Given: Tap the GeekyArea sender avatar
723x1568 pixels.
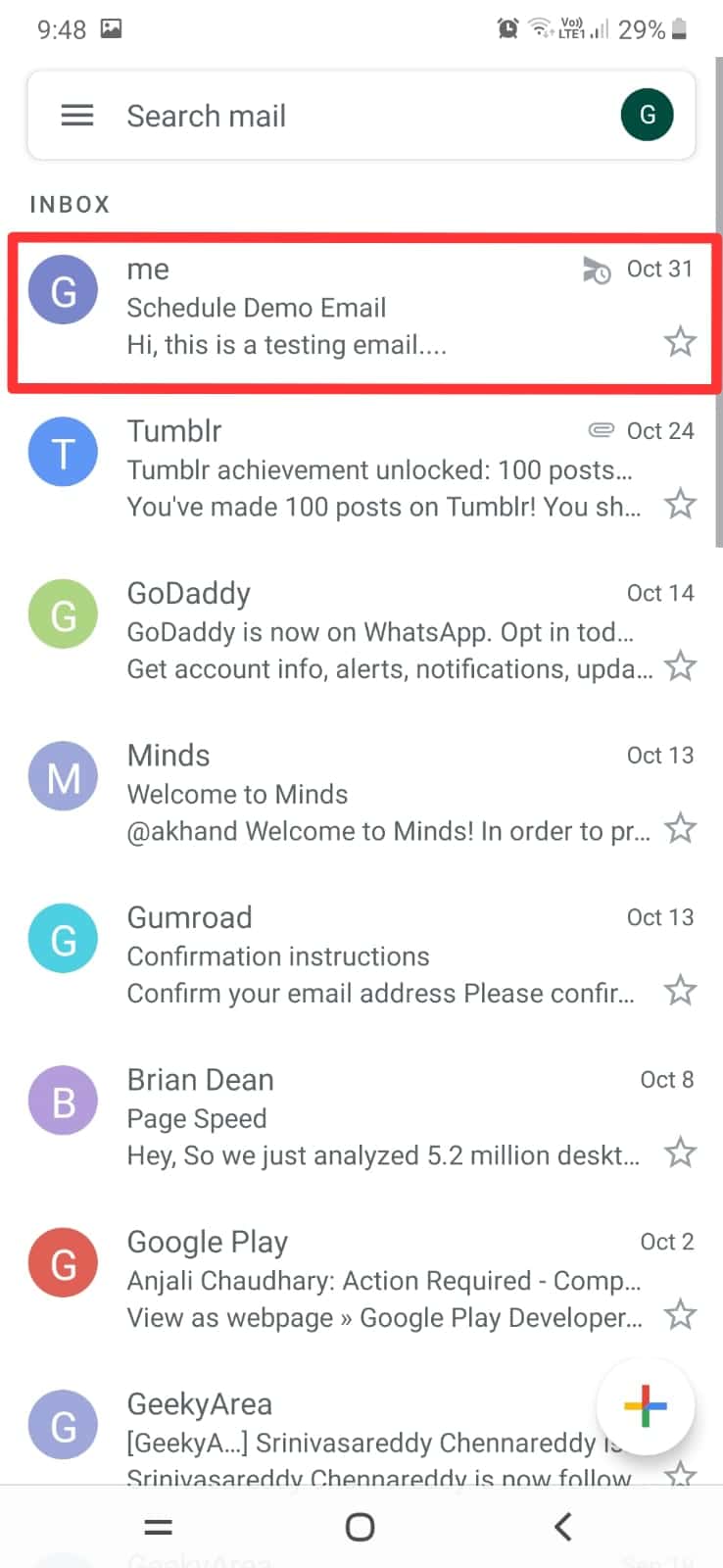Looking at the screenshot, I should point(63,1425).
